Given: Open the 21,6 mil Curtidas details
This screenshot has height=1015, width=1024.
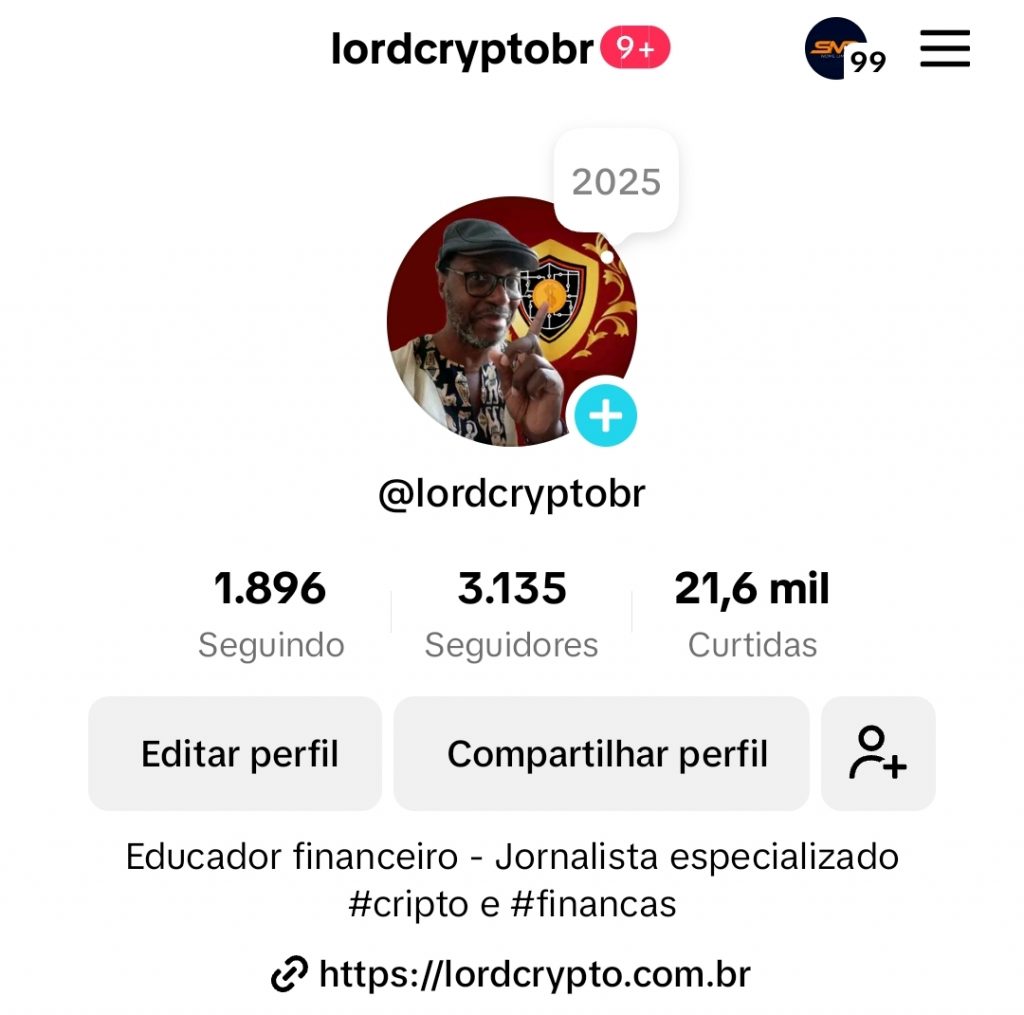Looking at the screenshot, I should point(752,614).
